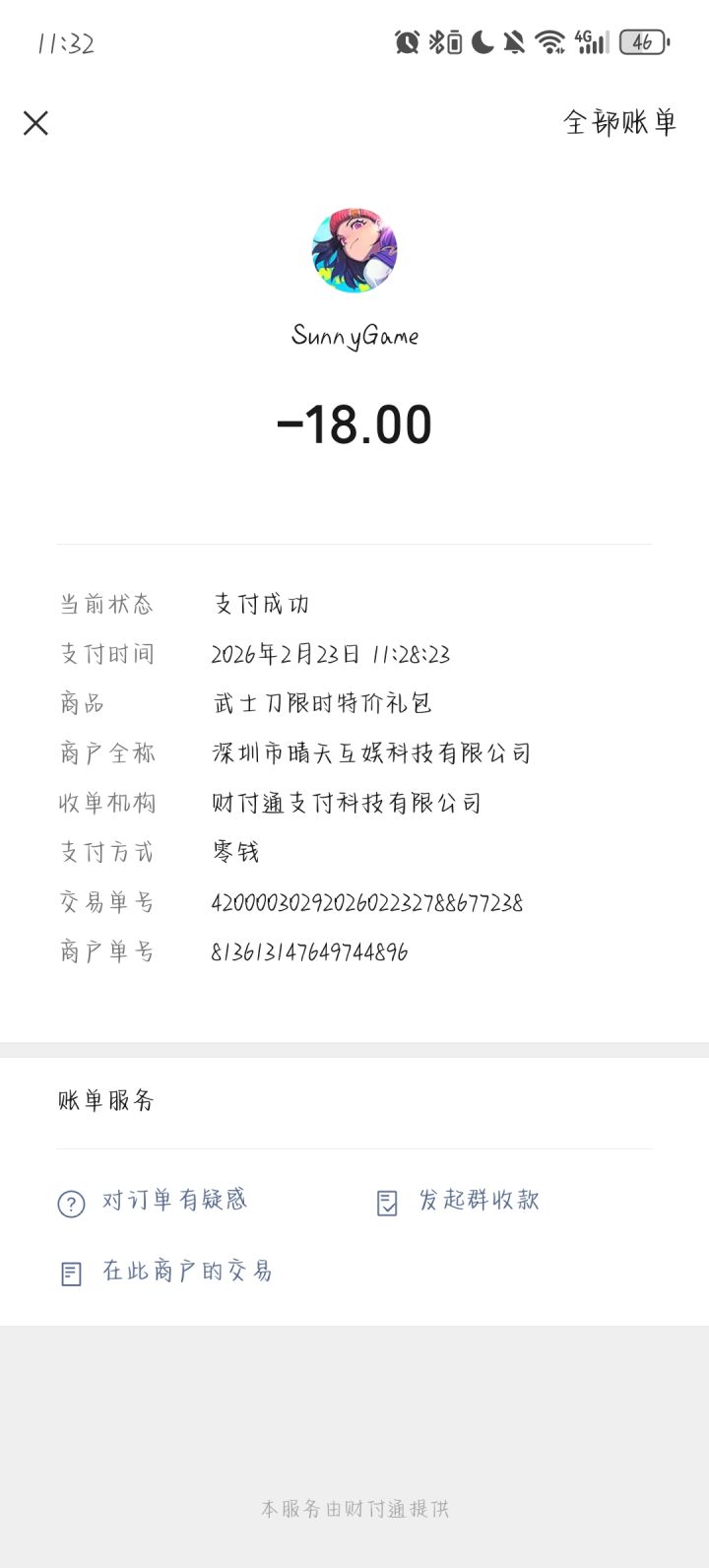Click the question mark icon beside 对订单有疑惑

pos(70,1202)
